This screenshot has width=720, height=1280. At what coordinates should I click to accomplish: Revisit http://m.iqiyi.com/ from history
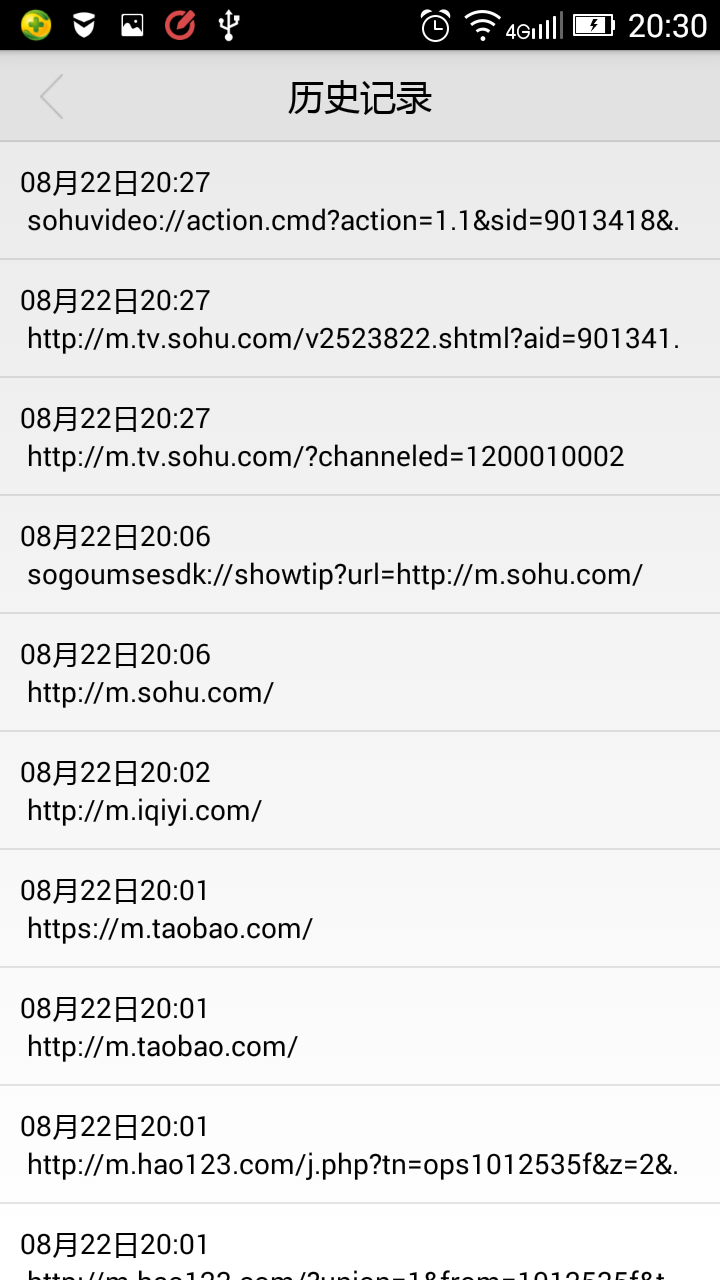360,791
